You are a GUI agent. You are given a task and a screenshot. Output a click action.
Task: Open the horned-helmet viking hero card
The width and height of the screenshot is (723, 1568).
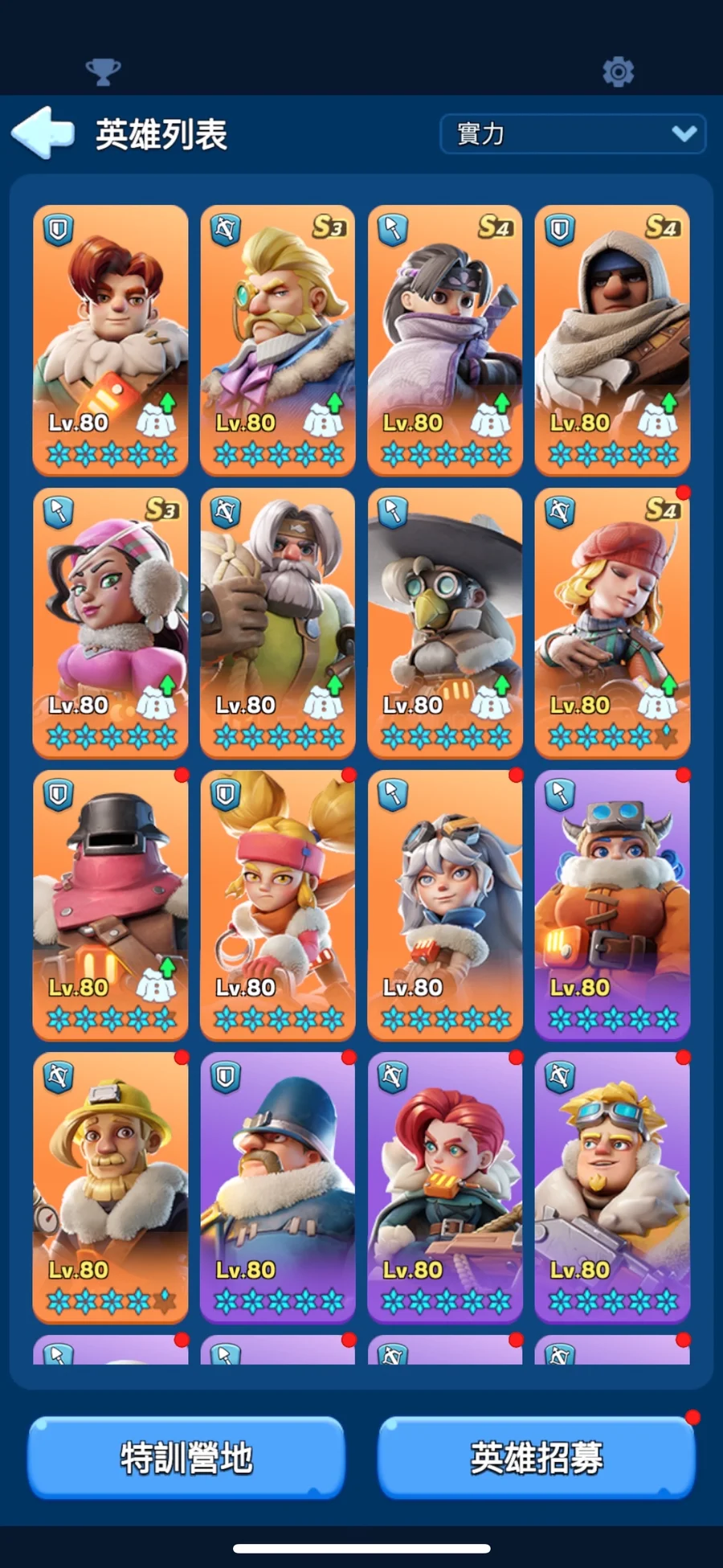[x=612, y=903]
